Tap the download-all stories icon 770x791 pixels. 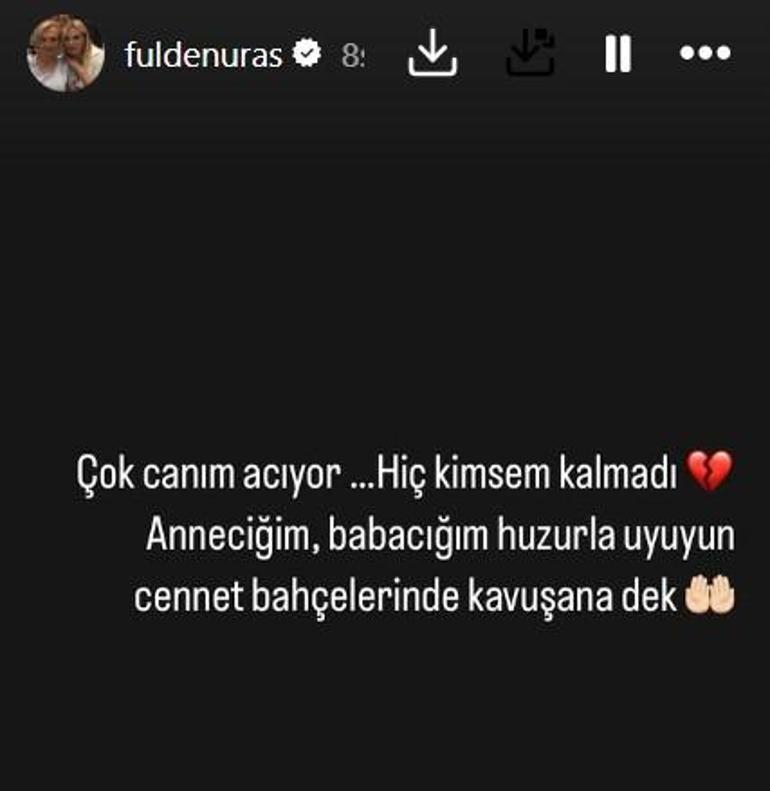[x=530, y=54]
